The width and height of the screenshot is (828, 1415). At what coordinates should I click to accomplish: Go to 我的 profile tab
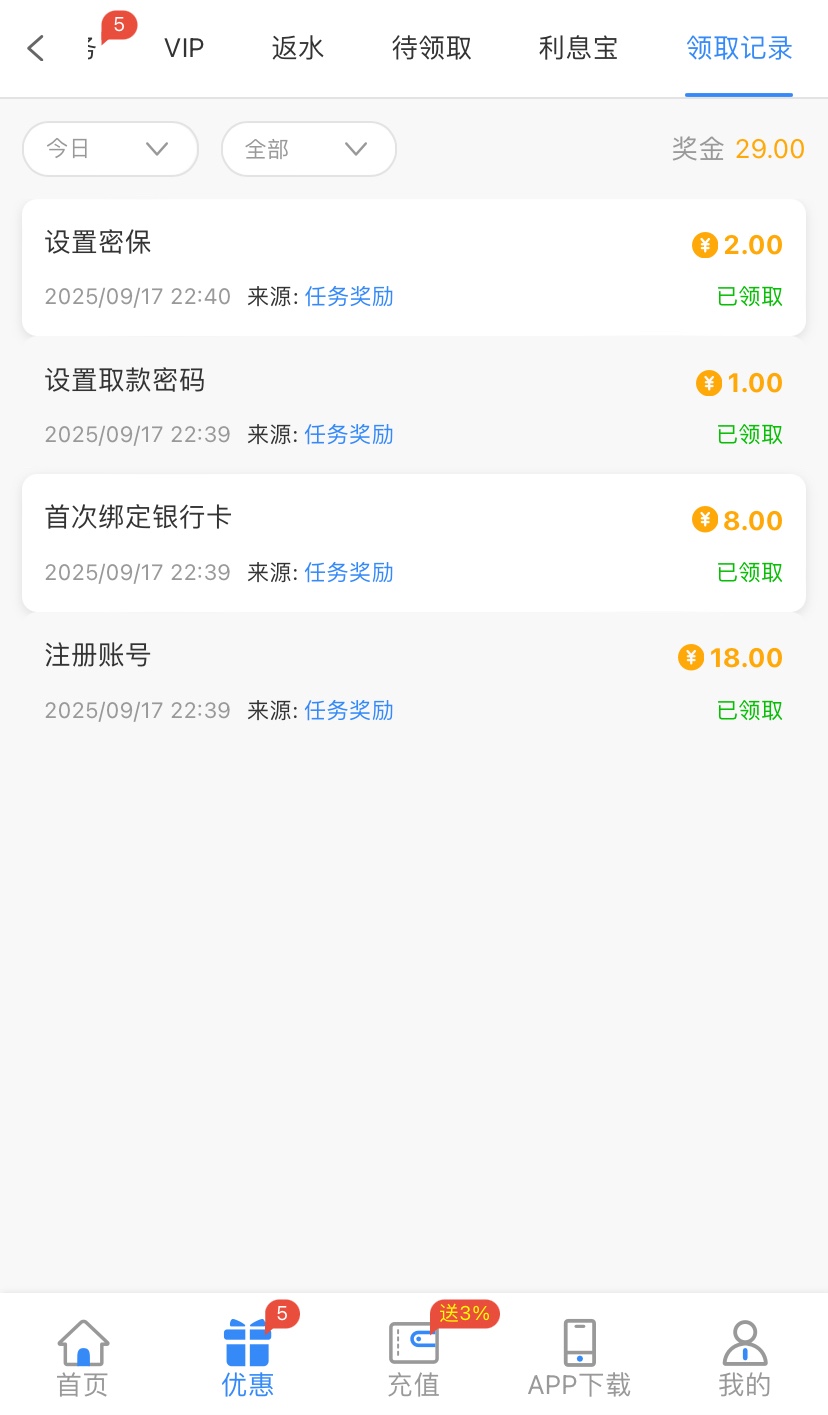744,1357
